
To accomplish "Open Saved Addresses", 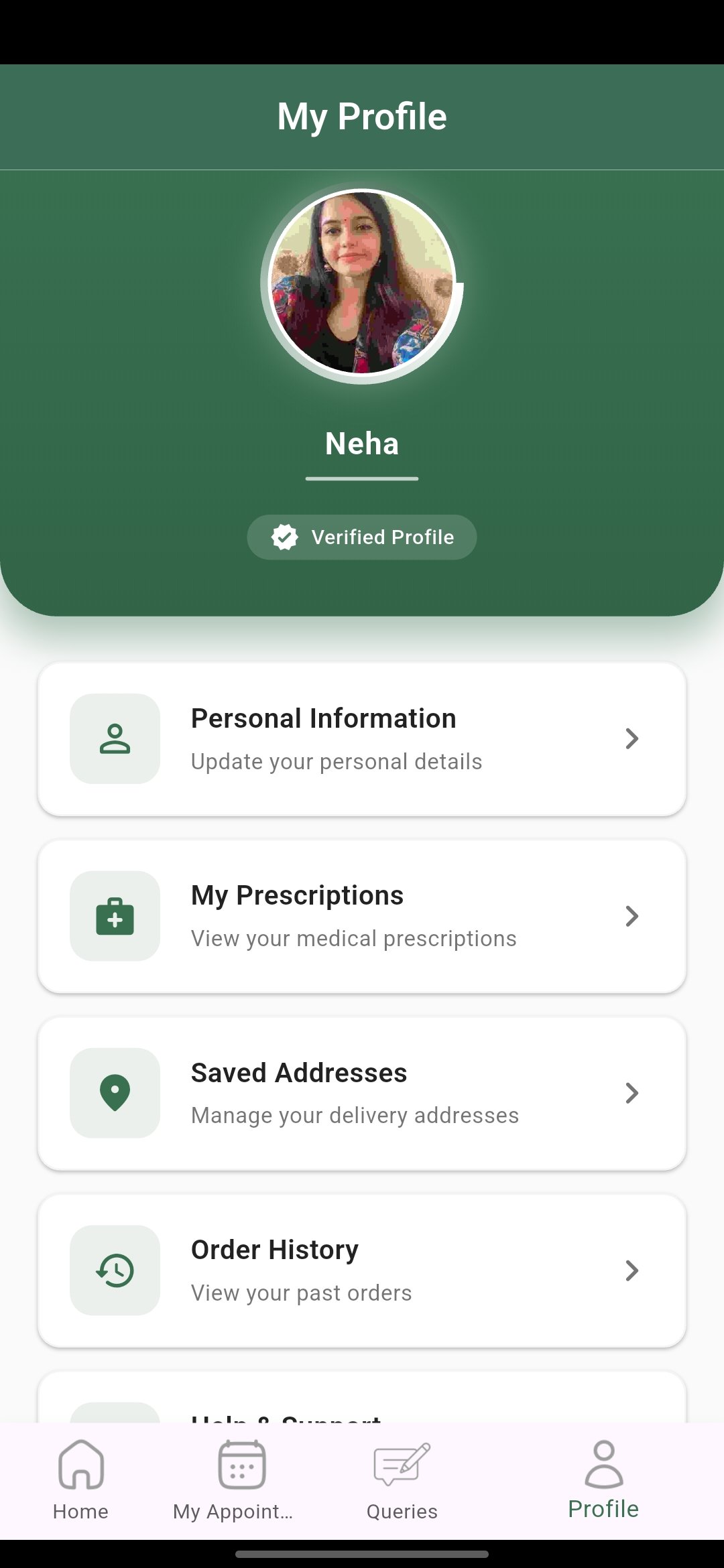I will (x=362, y=1094).
